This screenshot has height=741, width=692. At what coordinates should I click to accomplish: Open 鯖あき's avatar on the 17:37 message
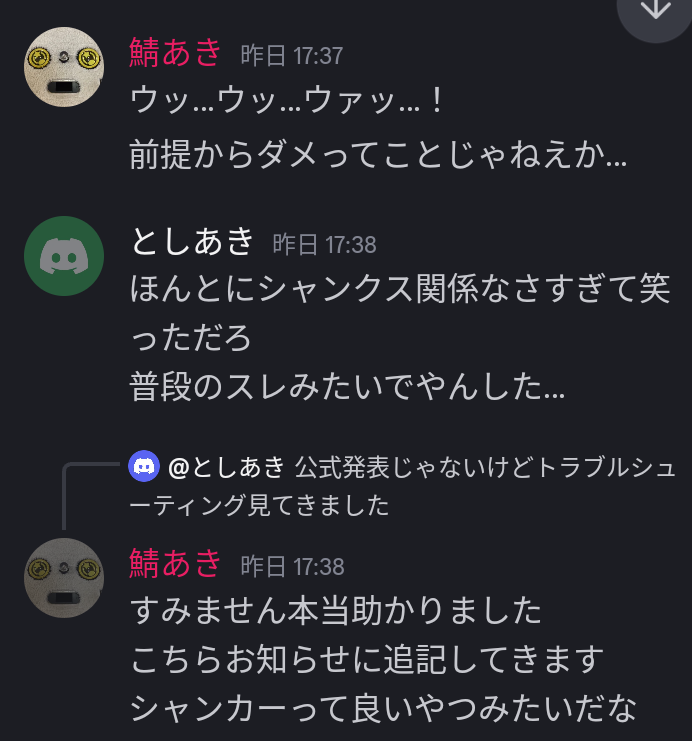coord(64,67)
